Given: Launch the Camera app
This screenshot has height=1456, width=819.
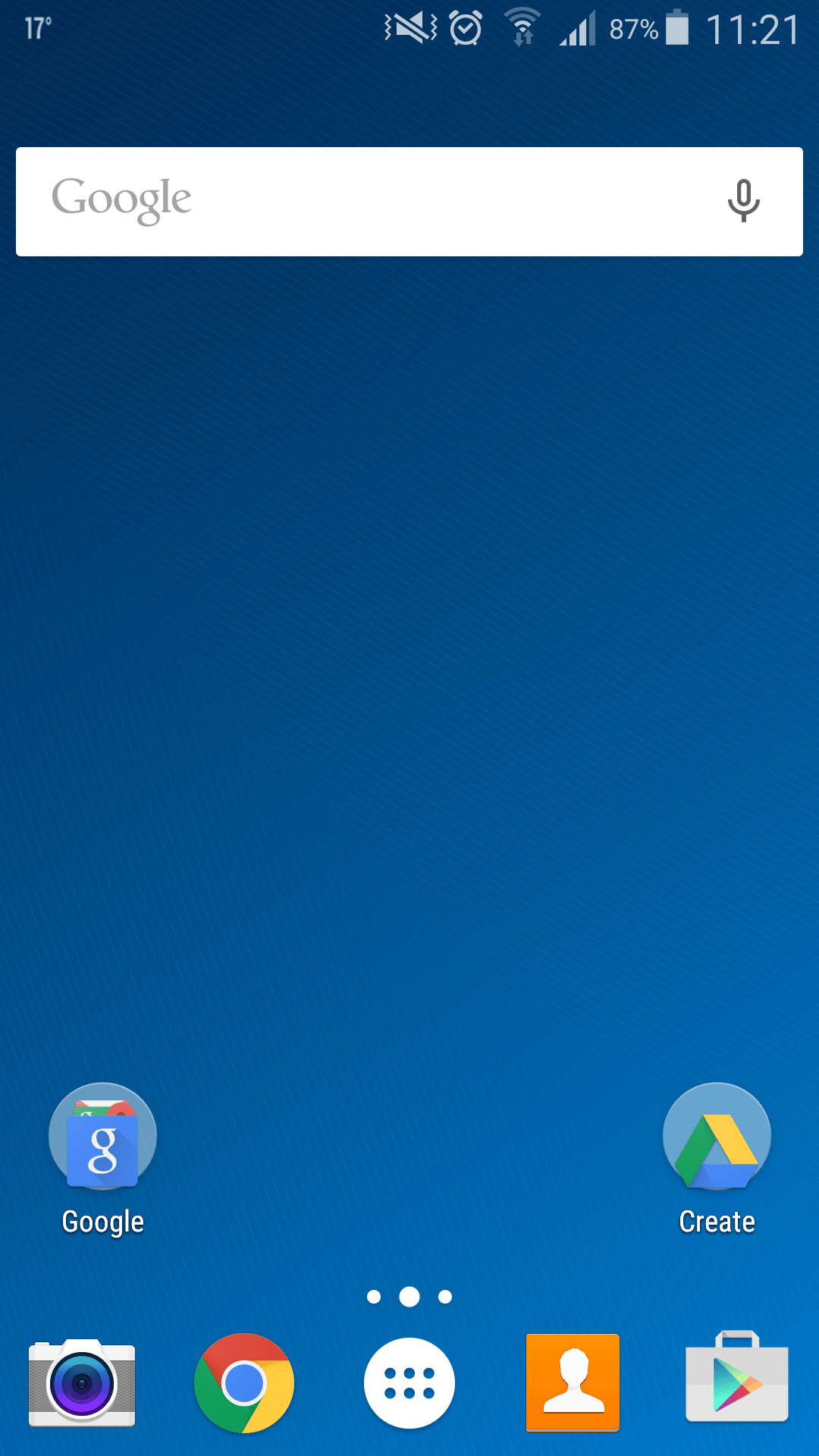Looking at the screenshot, I should point(82,1383).
